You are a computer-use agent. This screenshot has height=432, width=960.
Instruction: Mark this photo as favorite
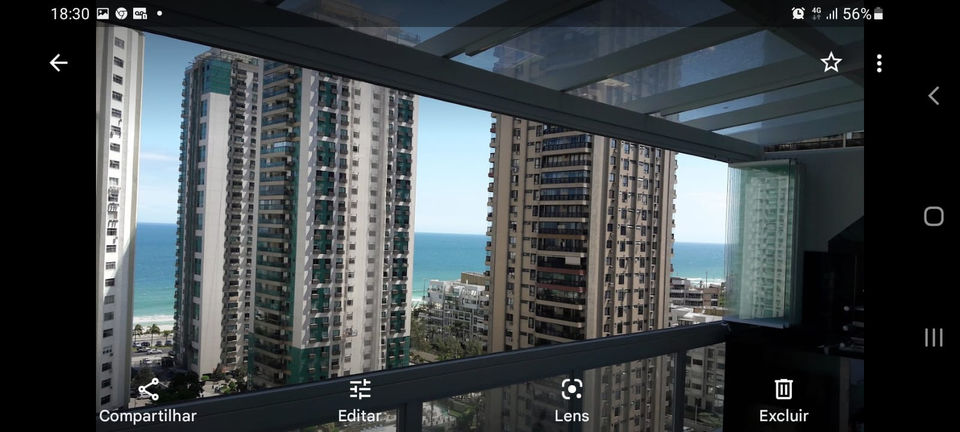[831, 63]
